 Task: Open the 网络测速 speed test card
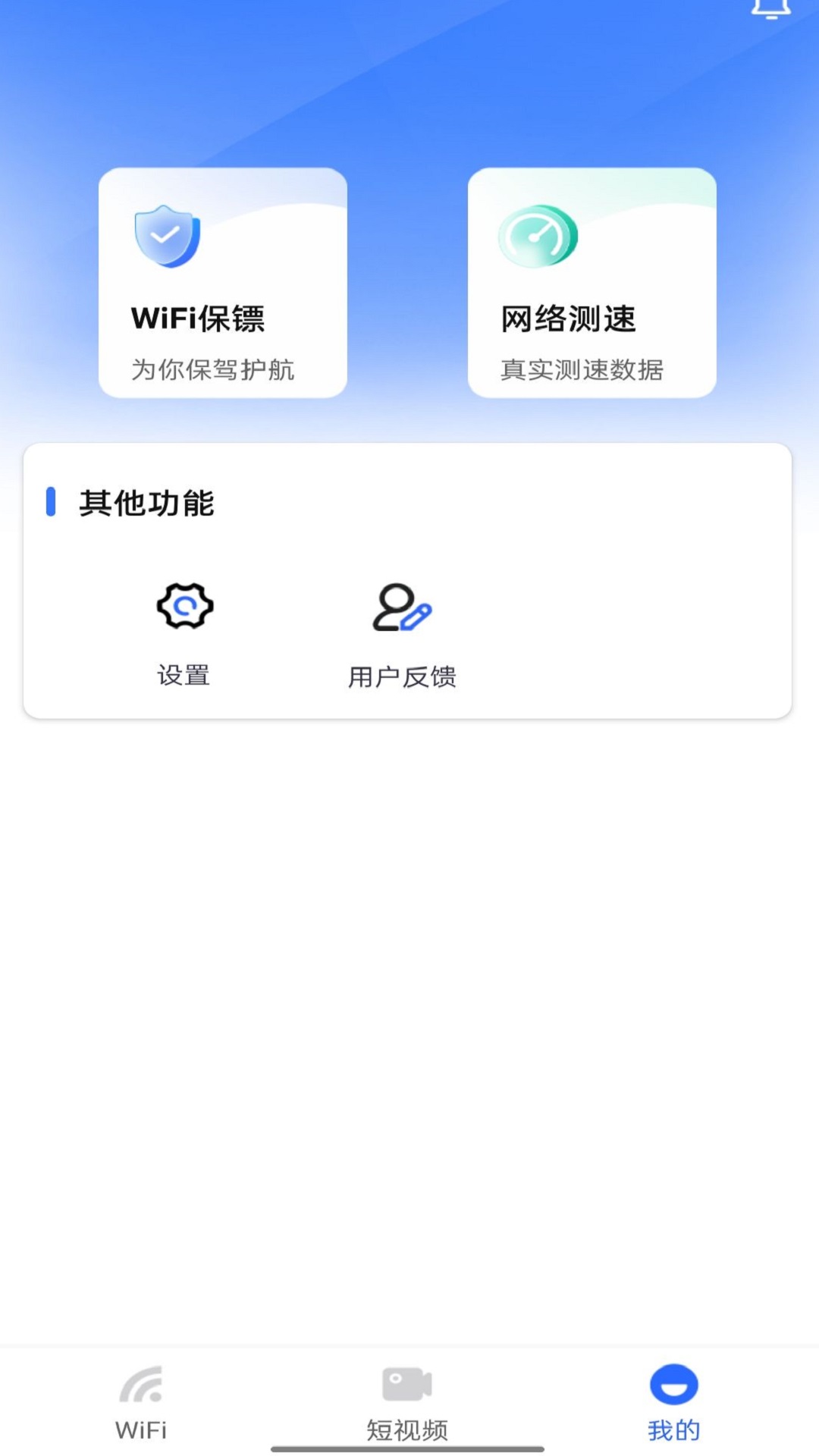click(x=592, y=283)
